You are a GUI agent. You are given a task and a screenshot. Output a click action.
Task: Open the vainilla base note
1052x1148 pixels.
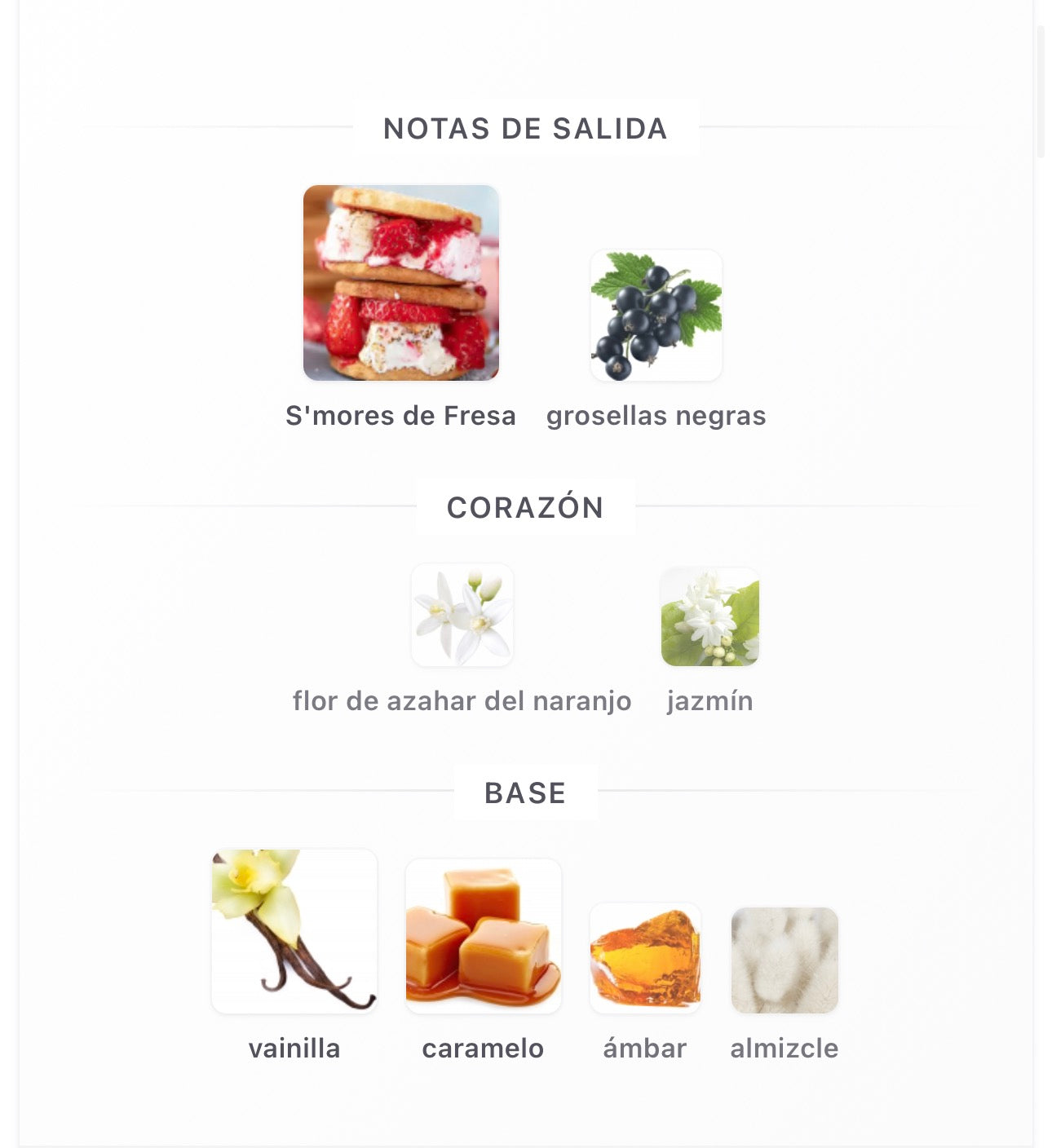click(x=294, y=931)
